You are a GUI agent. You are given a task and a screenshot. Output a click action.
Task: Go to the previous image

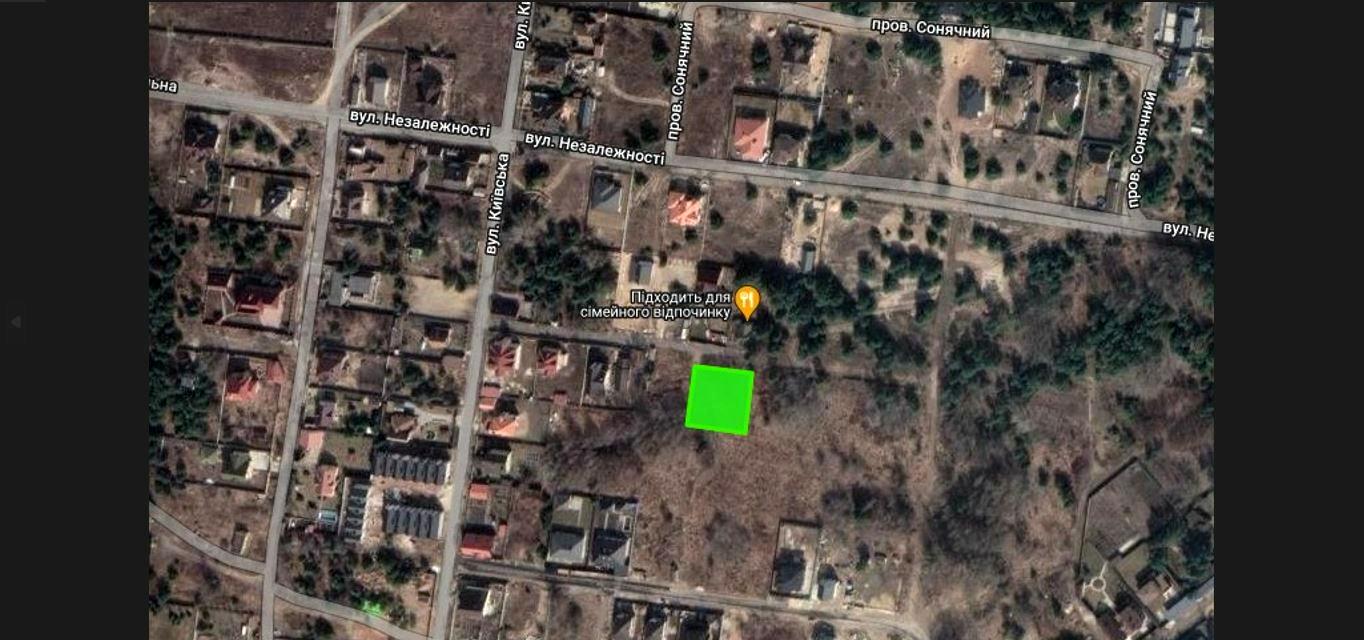(14, 321)
